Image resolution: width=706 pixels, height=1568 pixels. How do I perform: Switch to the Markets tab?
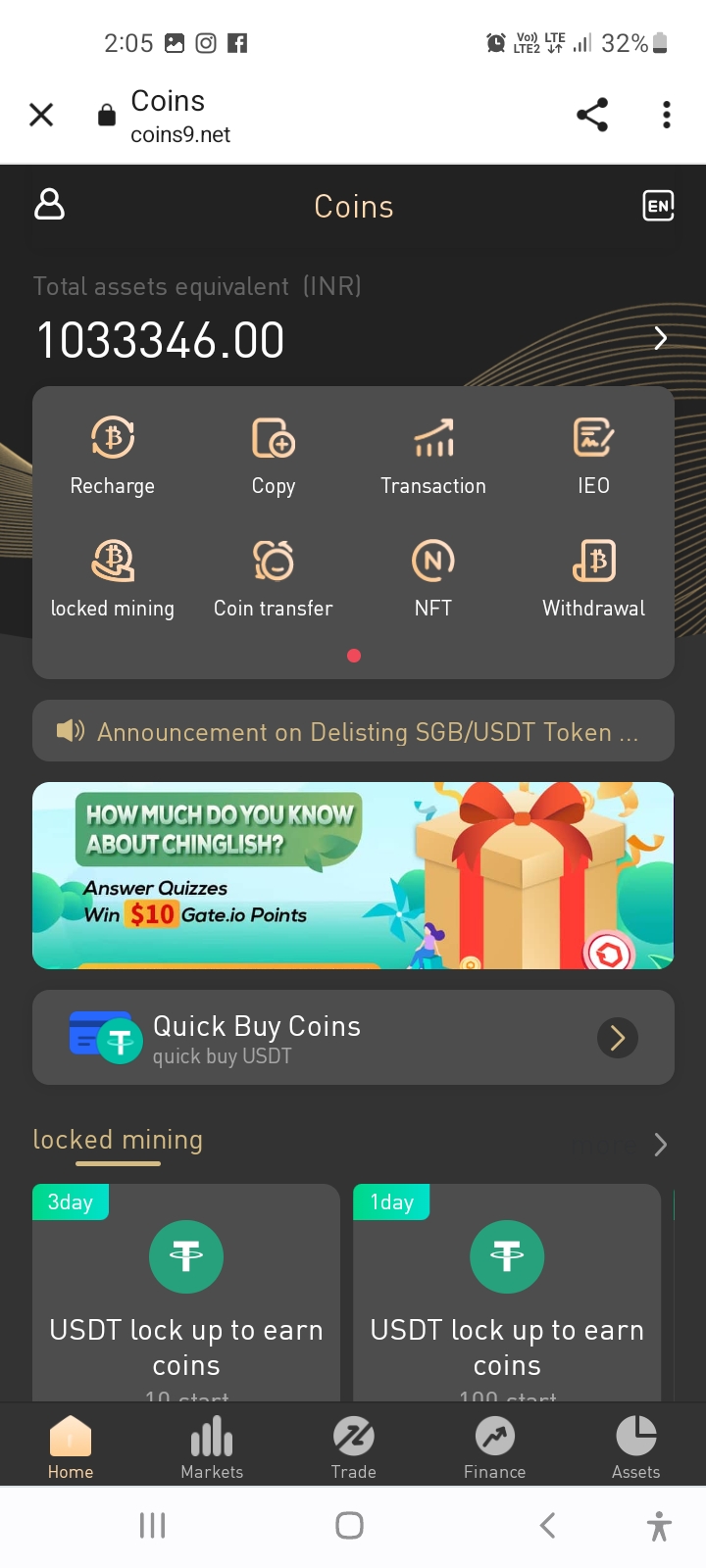[212, 1446]
